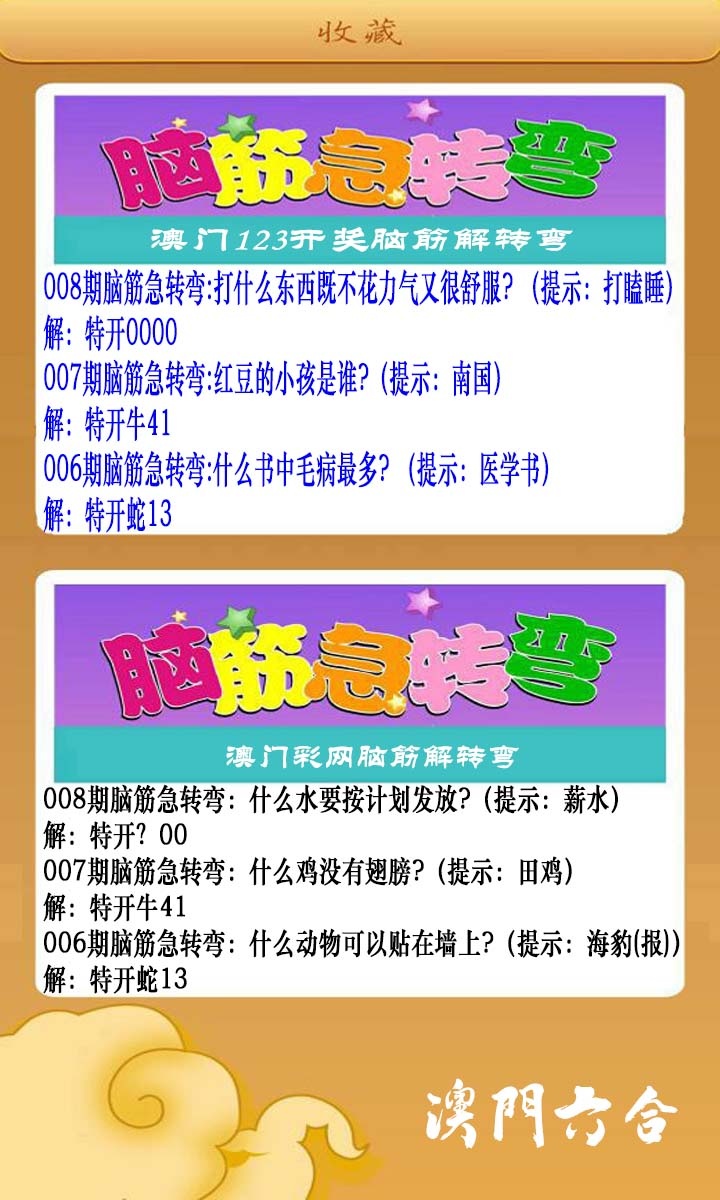This screenshot has width=720, height=1200.
Task: Click the top 脑筋急转弯 banner logo
Action: point(360,160)
